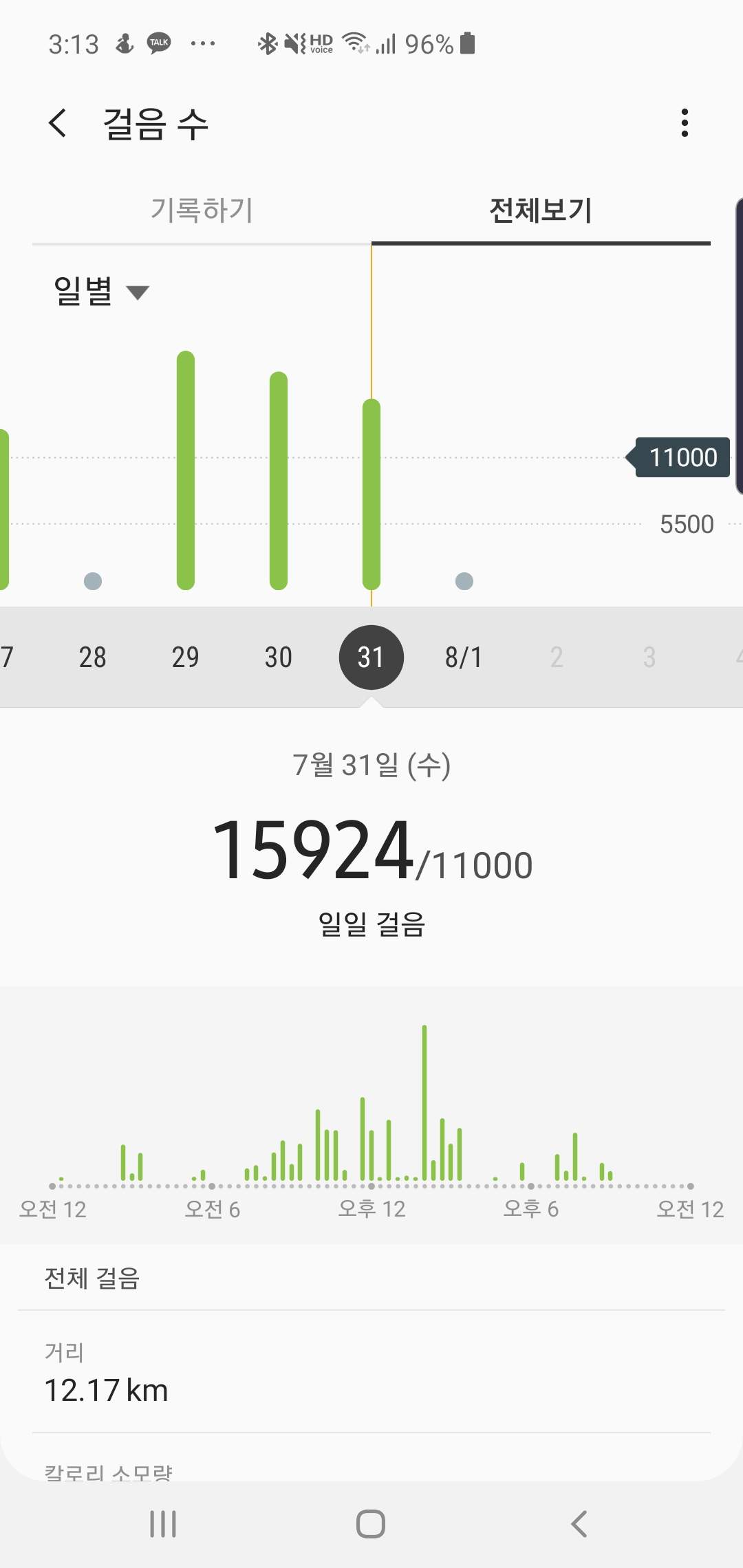Switch to the 기록하기 tab

[202, 210]
